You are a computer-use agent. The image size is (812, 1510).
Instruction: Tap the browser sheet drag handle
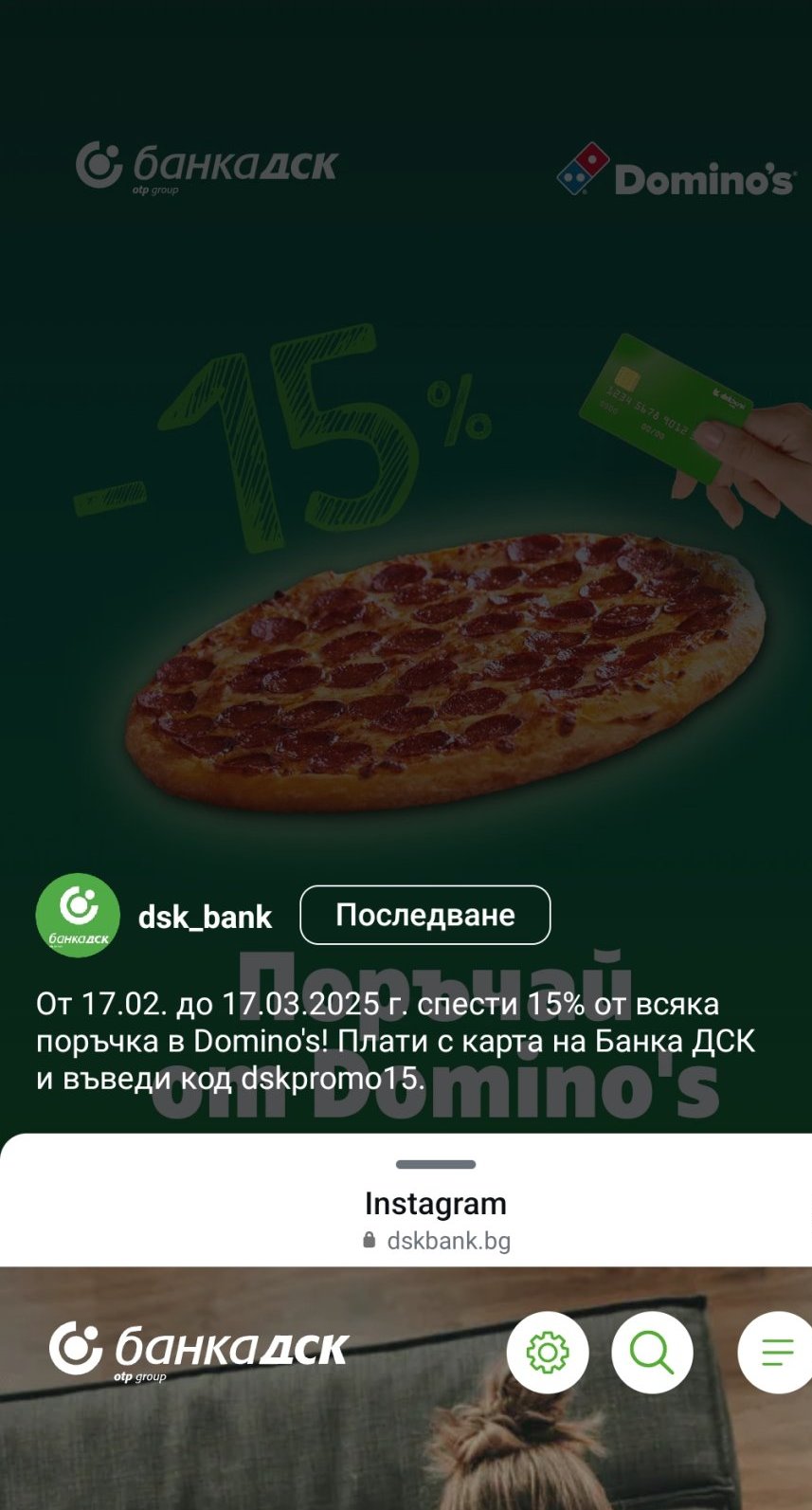(435, 1164)
